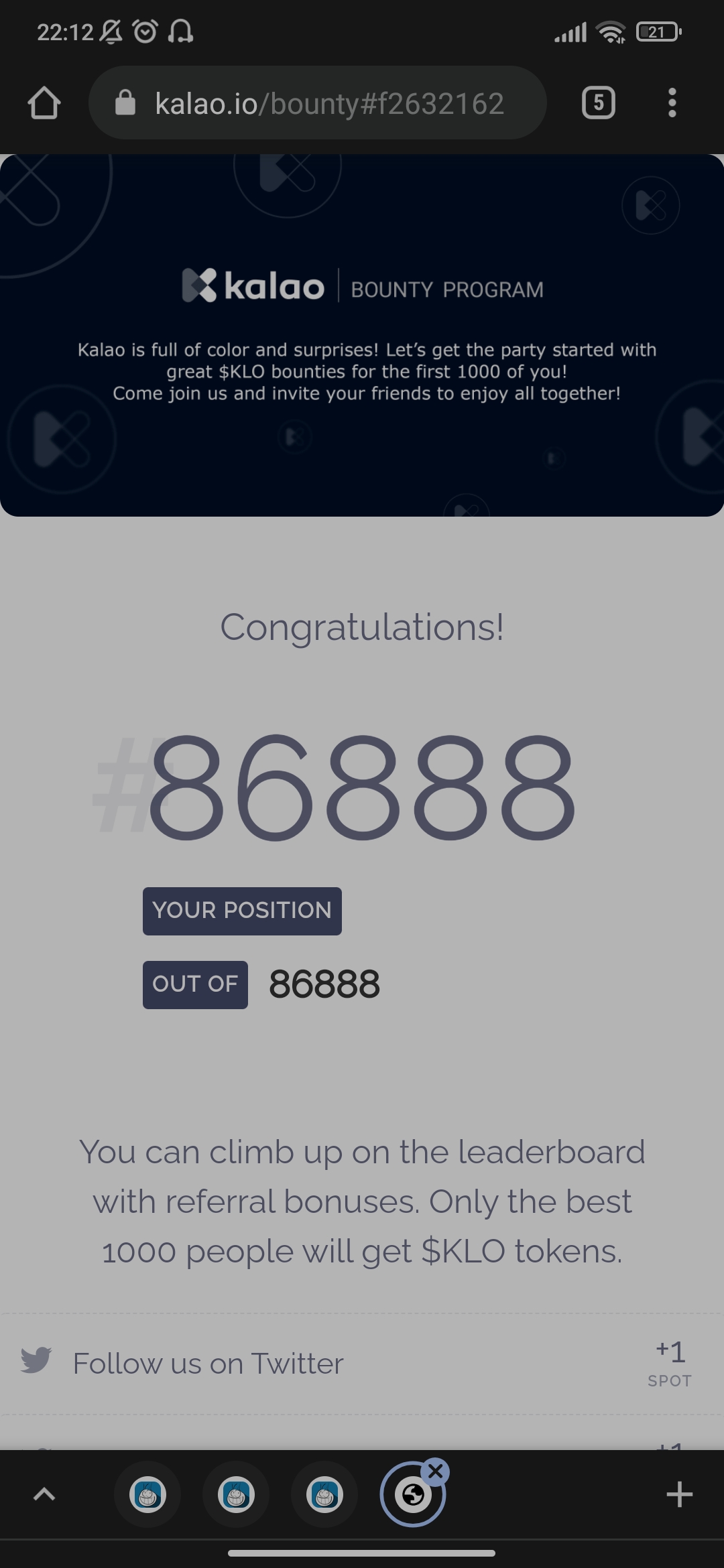Image resolution: width=724 pixels, height=1568 pixels.
Task: Go to the browser home page
Action: pos(44,103)
